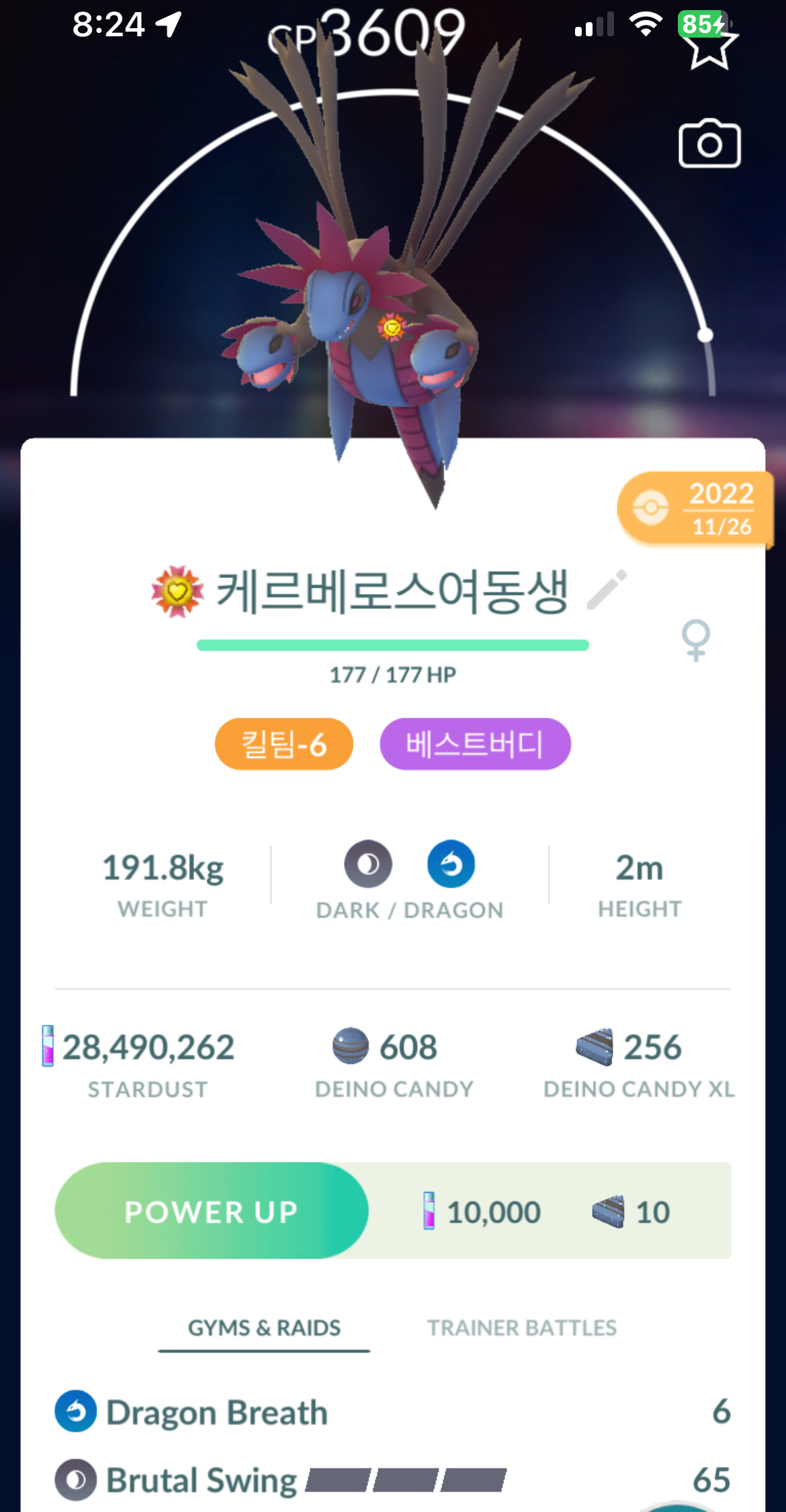Switch to TRAINER BATTLES tab
The image size is (786, 1512).
[522, 1327]
